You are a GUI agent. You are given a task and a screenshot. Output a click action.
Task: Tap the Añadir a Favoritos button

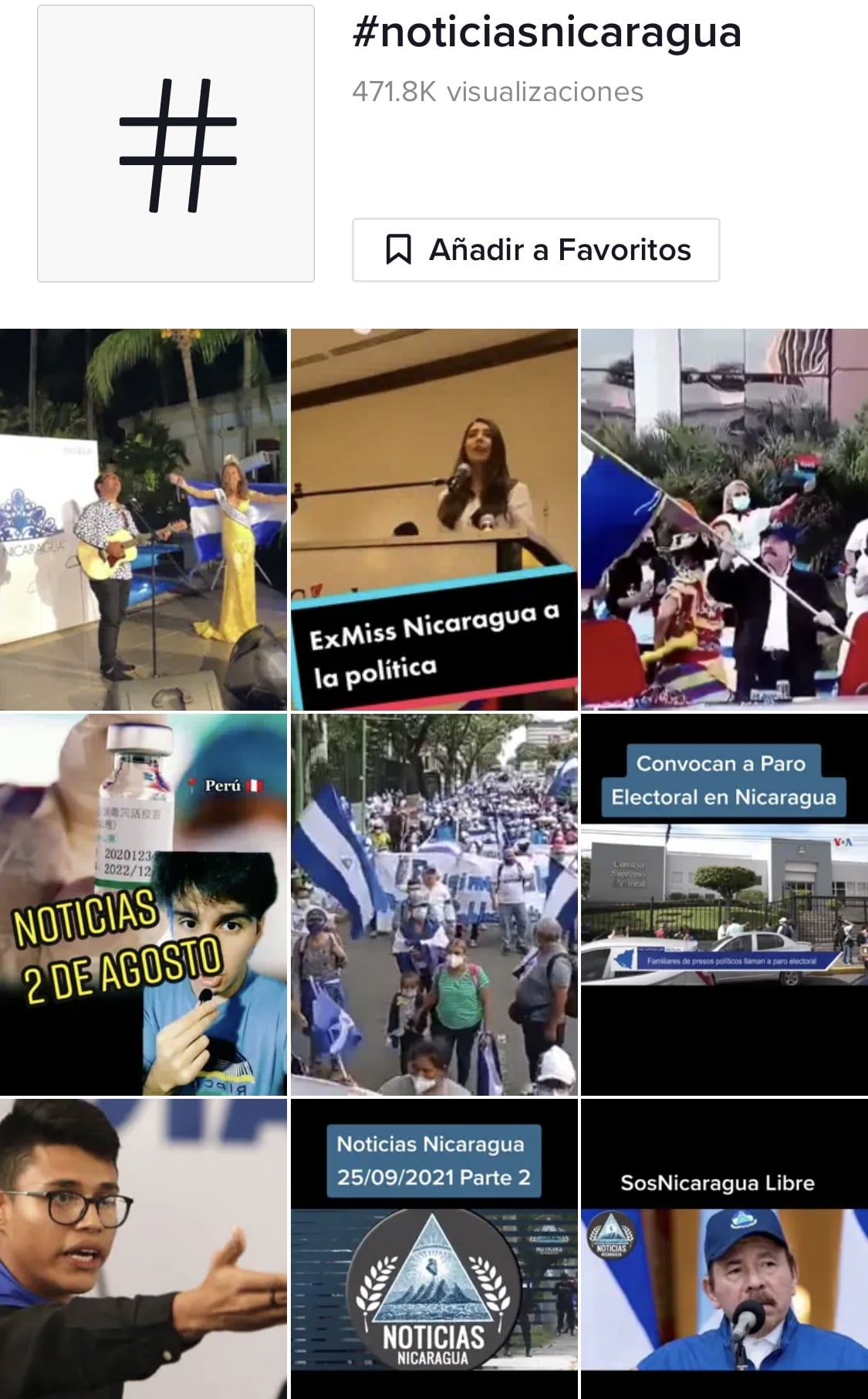tap(535, 250)
